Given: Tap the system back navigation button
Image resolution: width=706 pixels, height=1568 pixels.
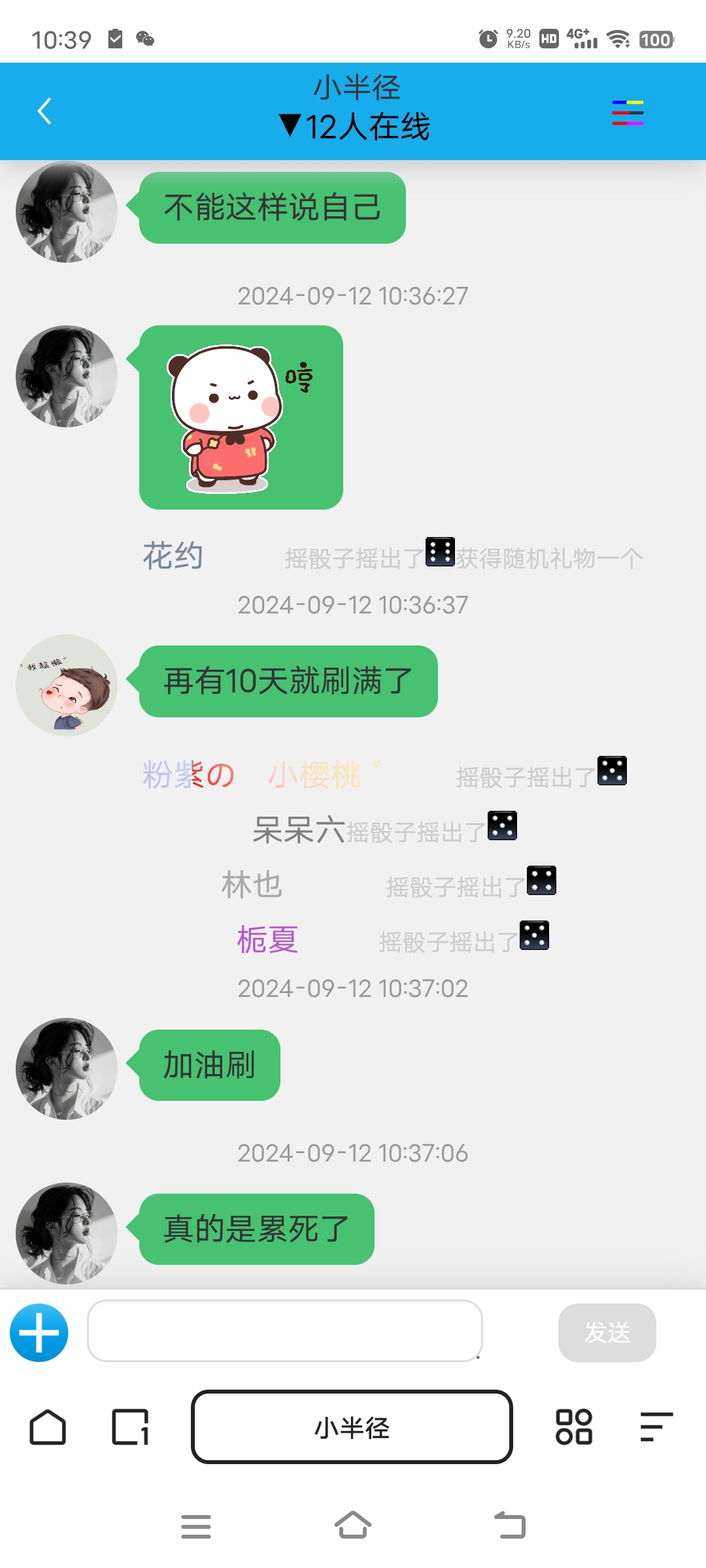Looking at the screenshot, I should coord(510,1526).
